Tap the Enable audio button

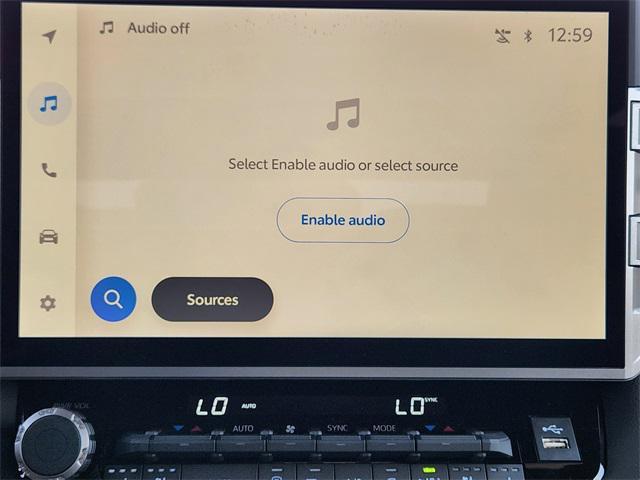click(342, 220)
